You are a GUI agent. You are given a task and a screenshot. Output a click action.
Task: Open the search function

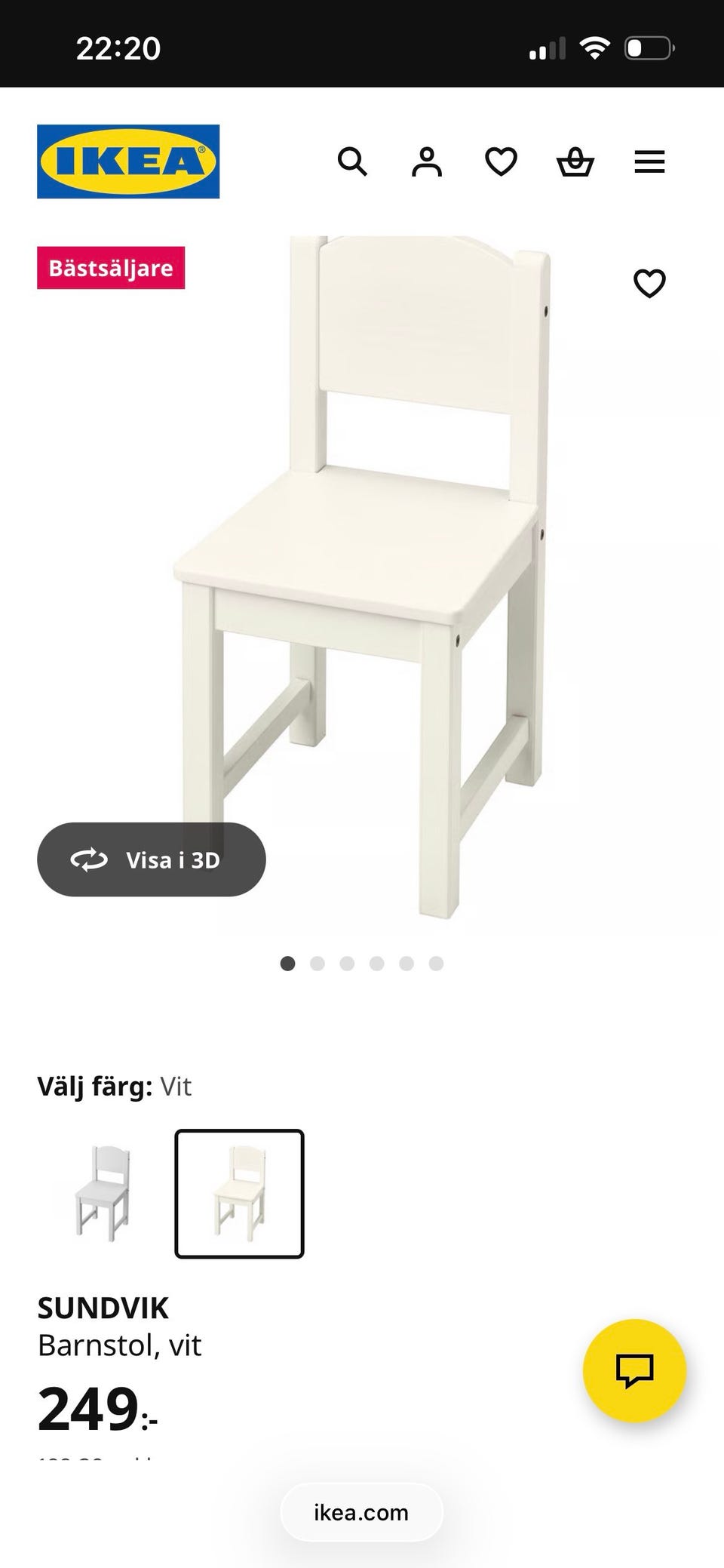point(352,161)
